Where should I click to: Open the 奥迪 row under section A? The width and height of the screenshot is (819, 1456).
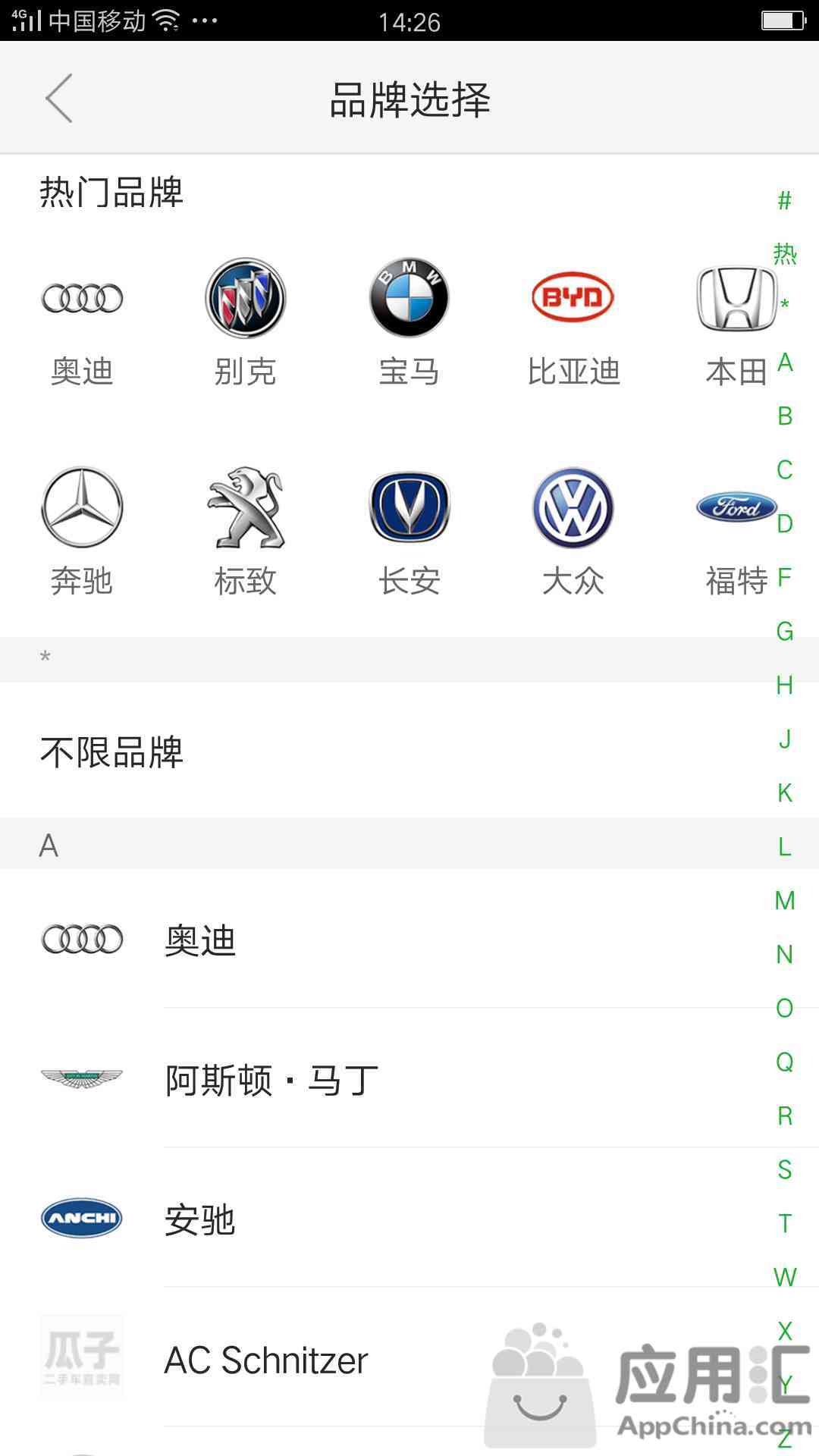(409, 940)
